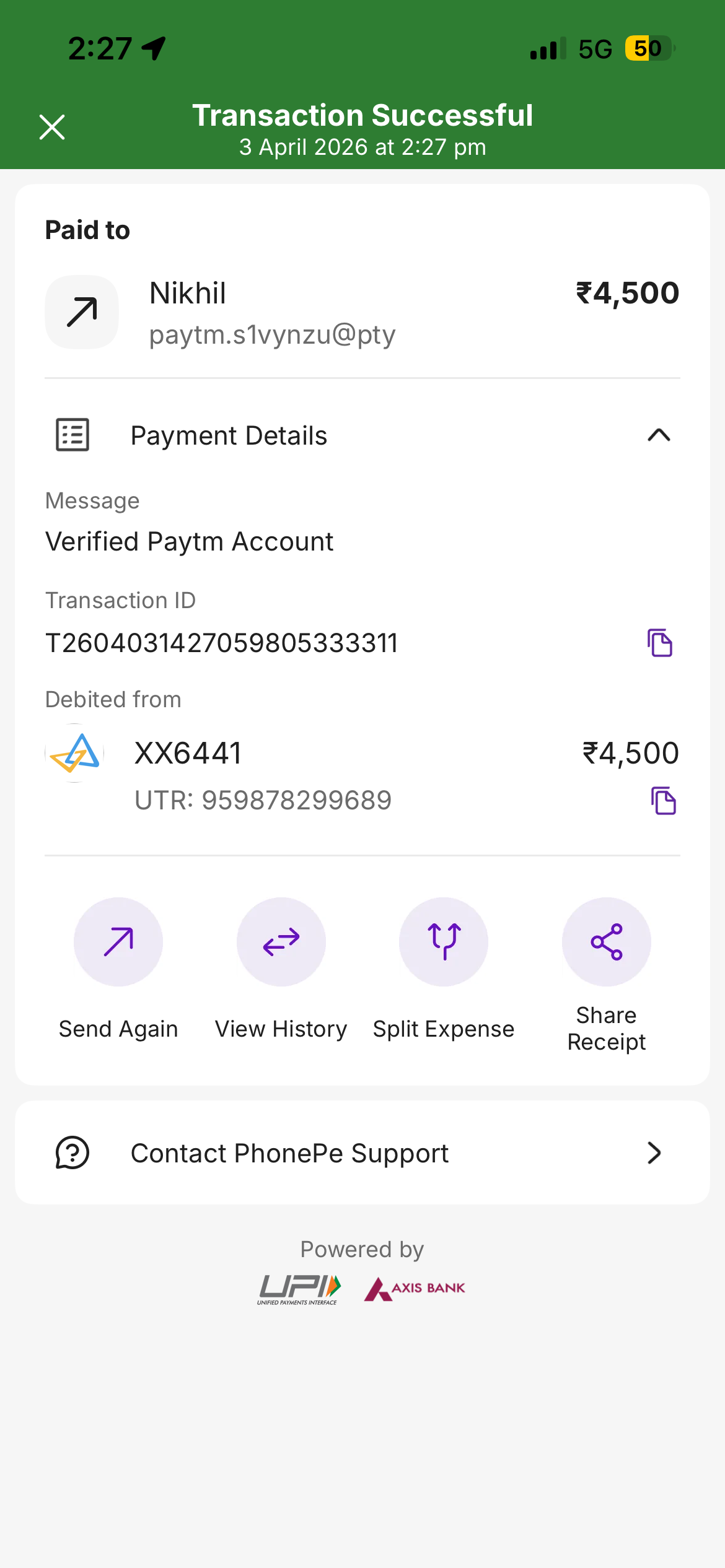View History with this contact
Viewport: 725px width, 1568px height.
(x=281, y=942)
